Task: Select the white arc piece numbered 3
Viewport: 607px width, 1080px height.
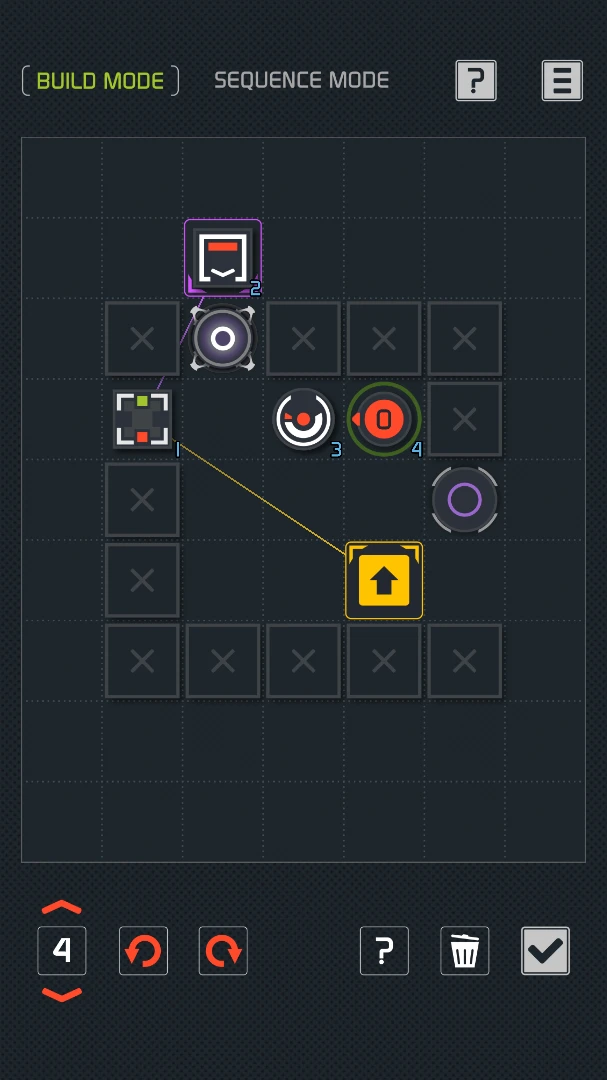Action: pyautogui.click(x=303, y=419)
